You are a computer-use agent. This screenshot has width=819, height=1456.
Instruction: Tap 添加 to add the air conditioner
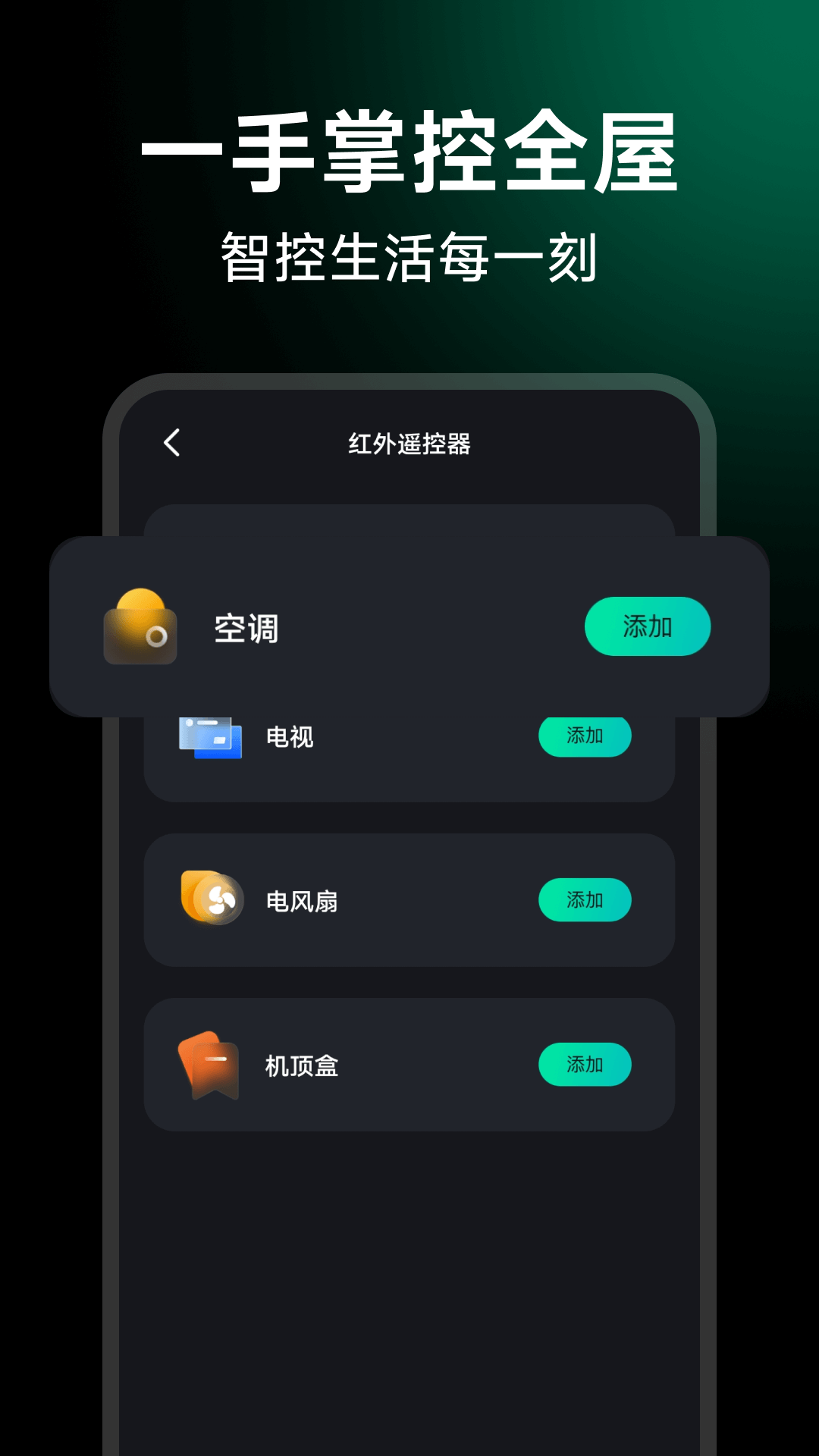pos(647,627)
